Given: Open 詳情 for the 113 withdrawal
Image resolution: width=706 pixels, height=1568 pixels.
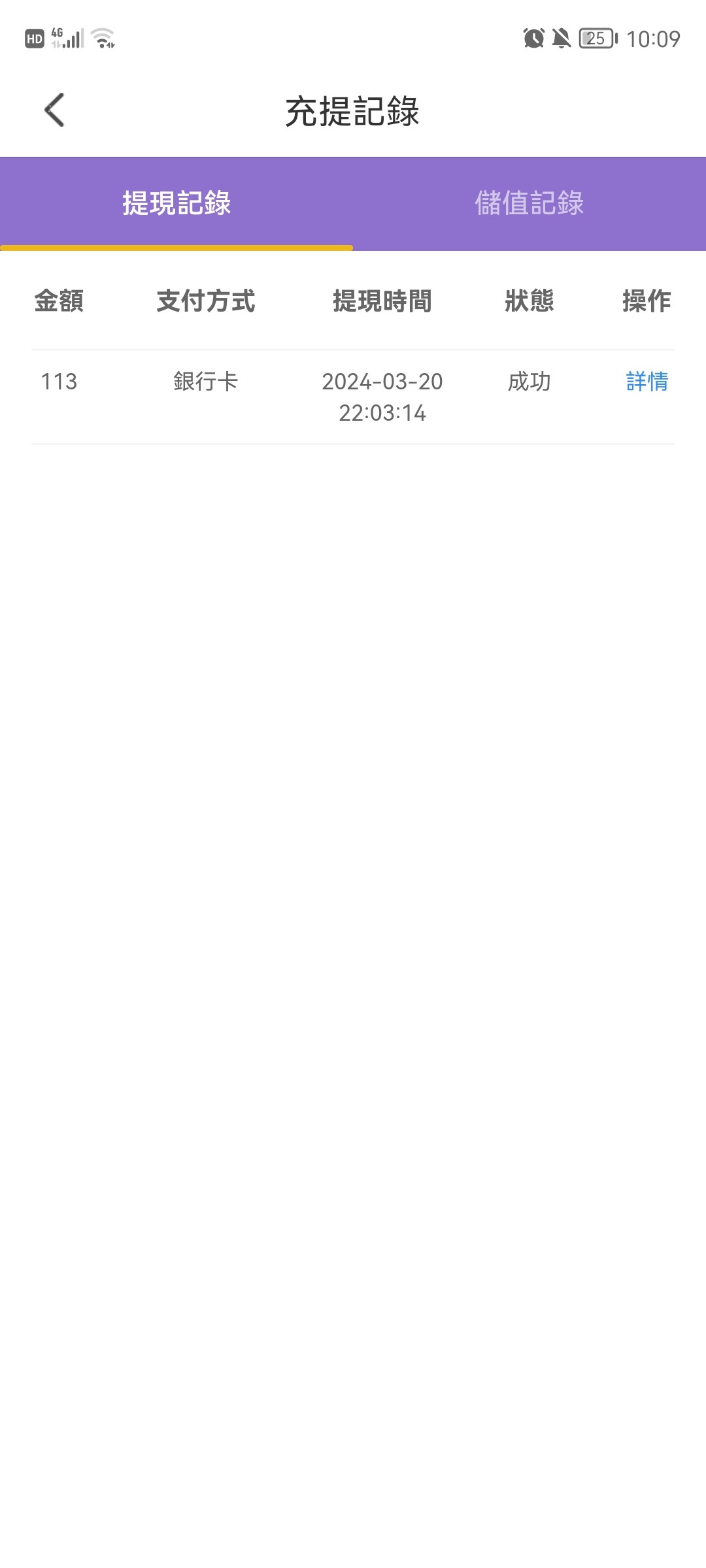Looking at the screenshot, I should 647,382.
